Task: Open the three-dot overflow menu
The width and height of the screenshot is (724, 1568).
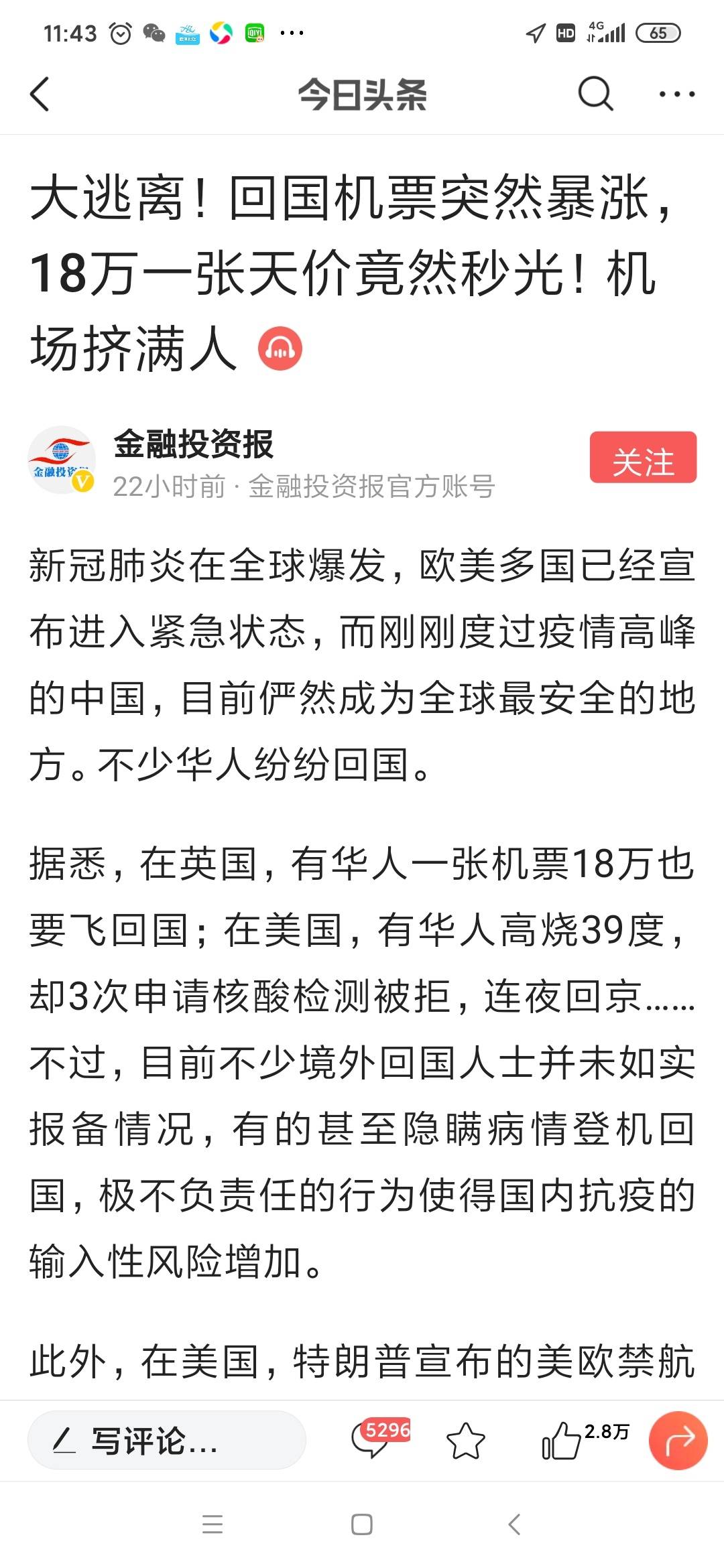Action: click(x=676, y=94)
